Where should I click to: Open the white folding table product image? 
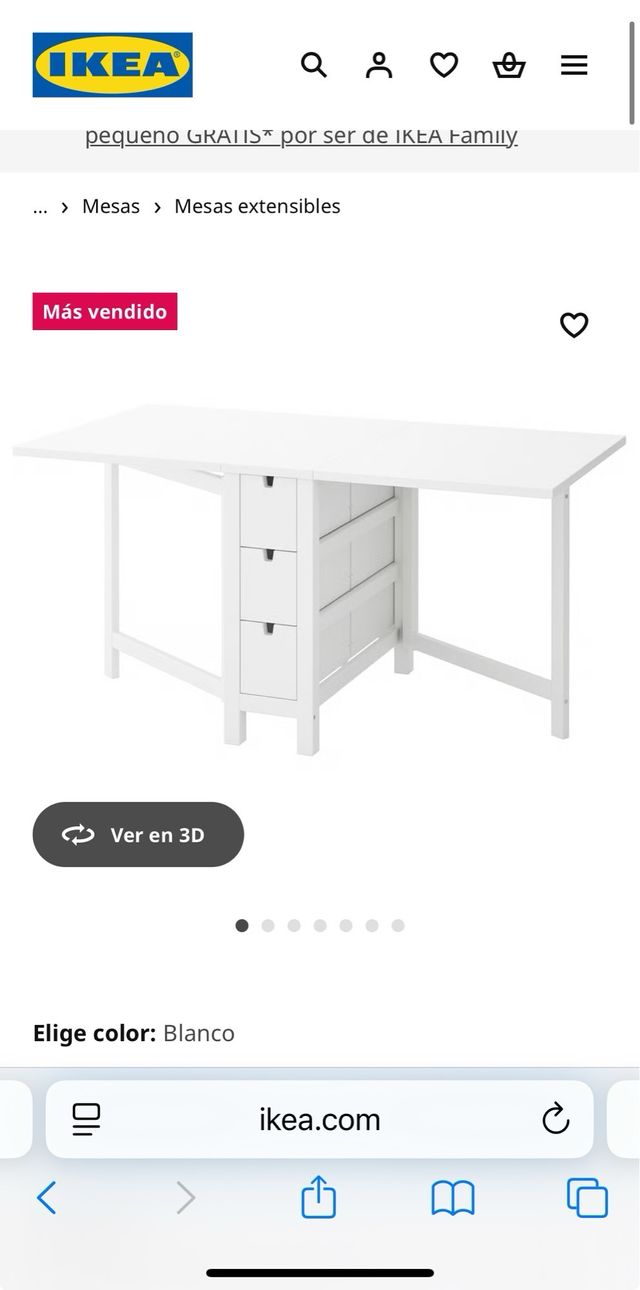coord(320,580)
